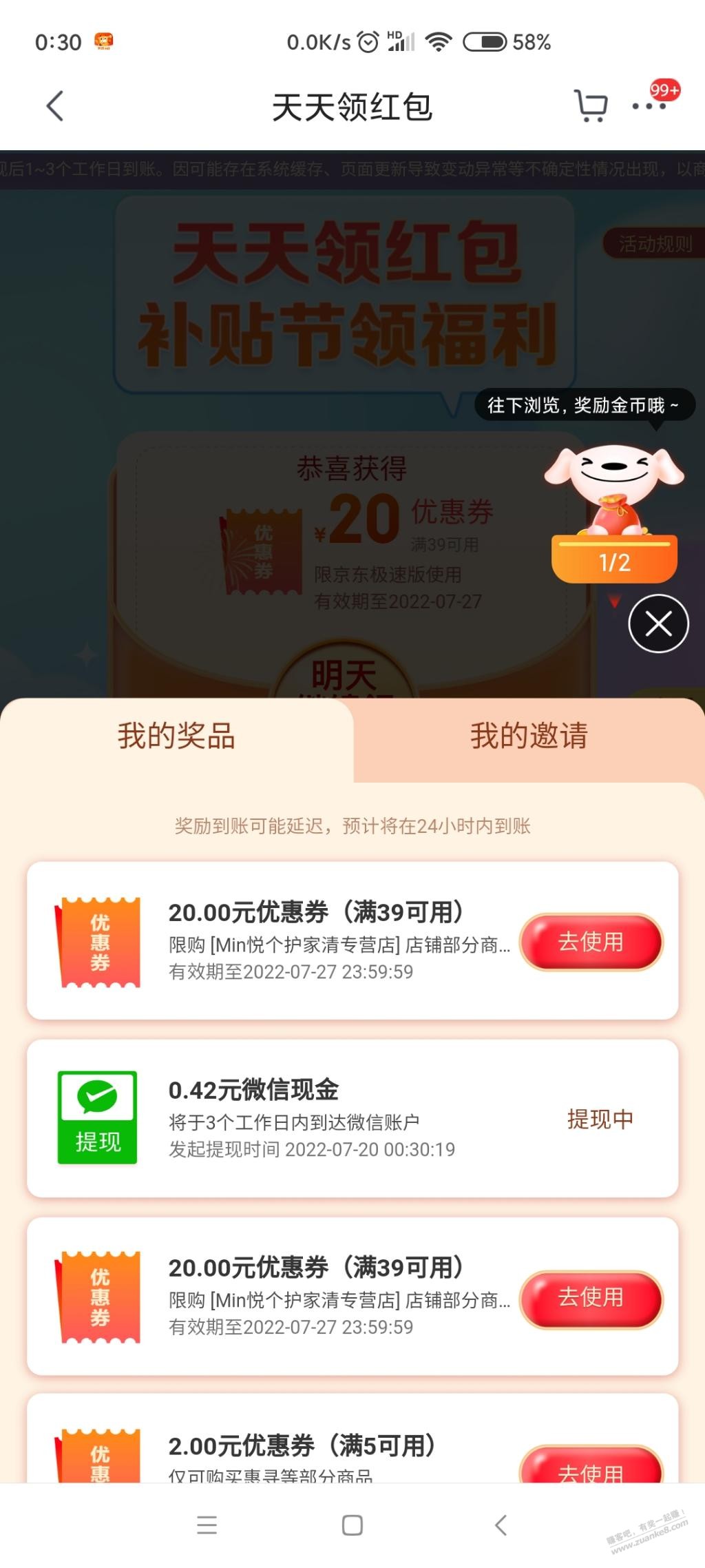Image resolution: width=705 pixels, height=1568 pixels.
Task: Tap 去使用 on the 20.00元 coupon below the 微信现金 row
Action: pyautogui.click(x=591, y=1297)
